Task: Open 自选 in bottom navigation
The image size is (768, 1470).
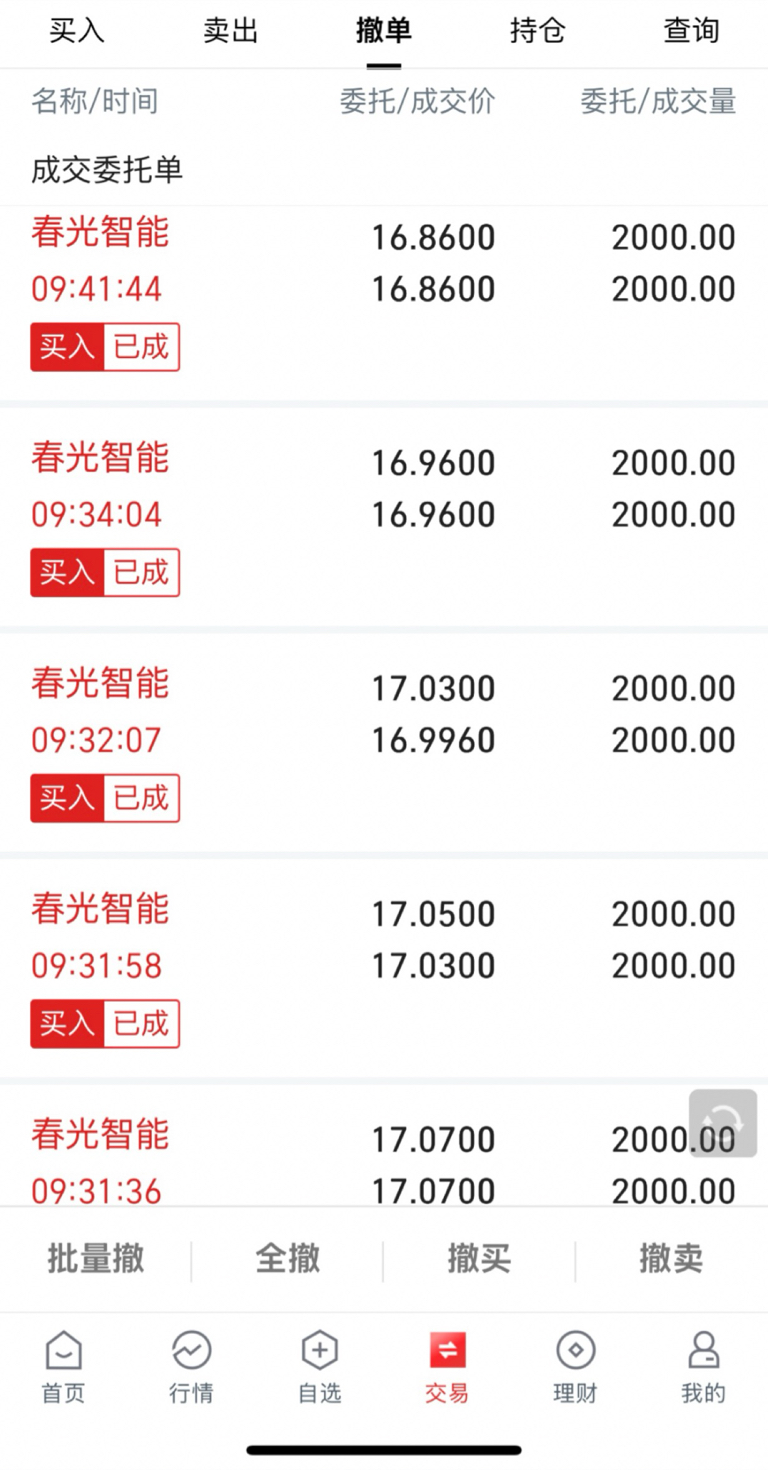Action: point(319,1367)
